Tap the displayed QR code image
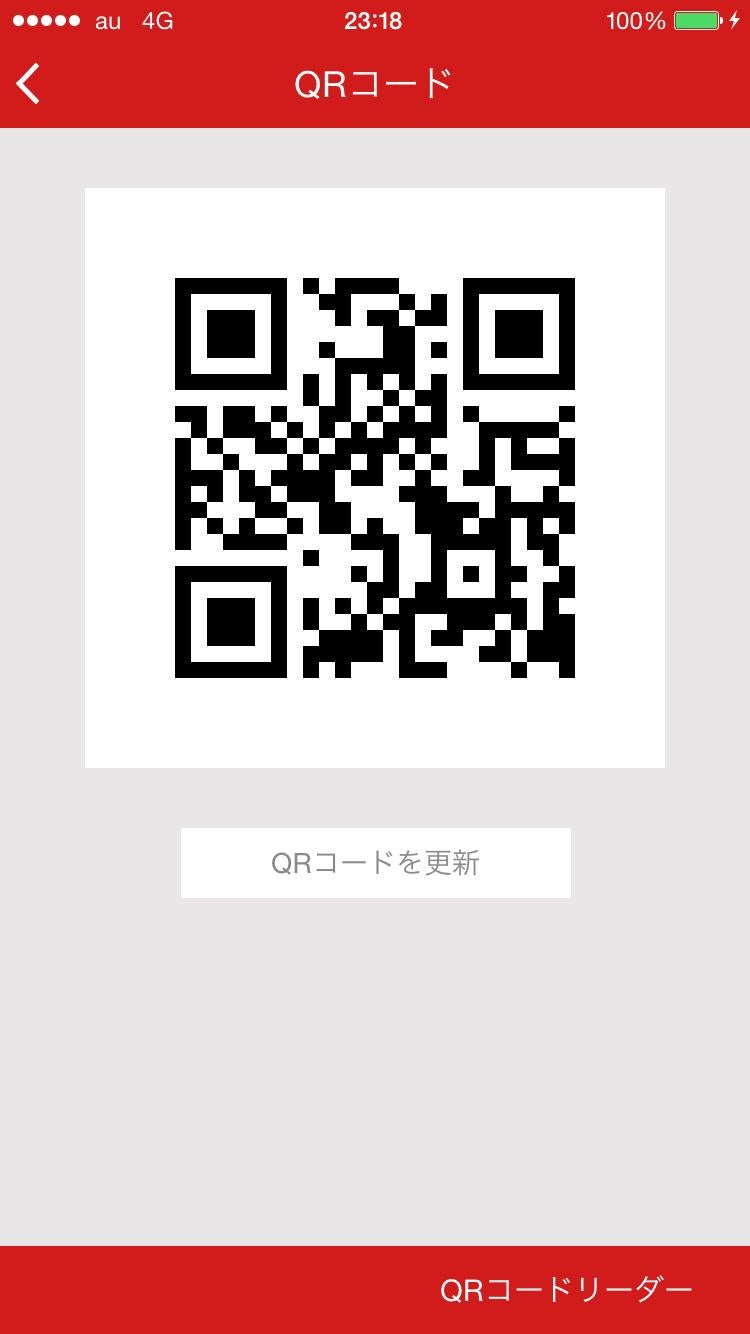This screenshot has height=1334, width=750. pos(375,477)
